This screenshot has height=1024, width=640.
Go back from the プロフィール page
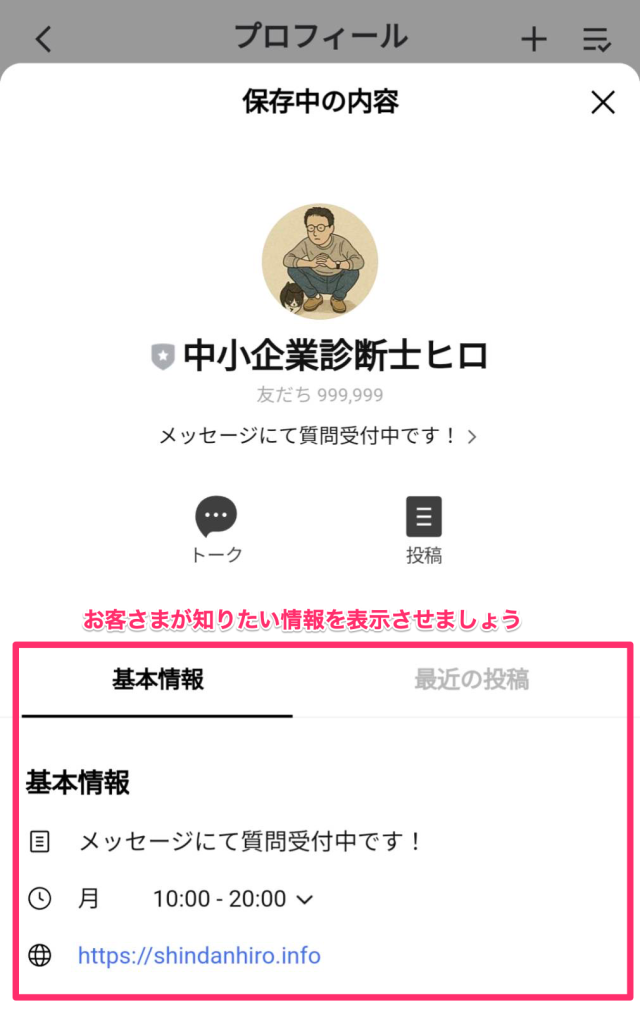pyautogui.click(x=43, y=39)
